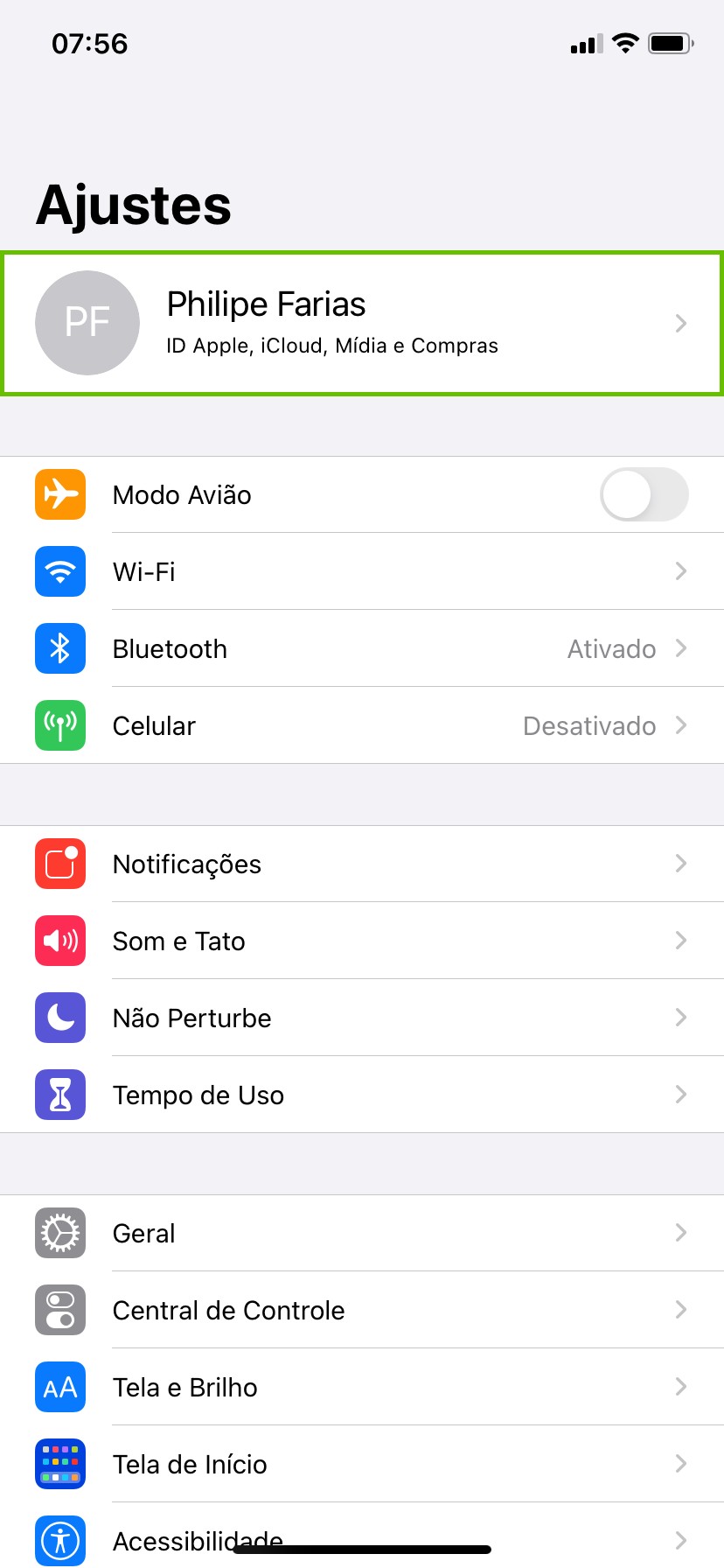Select the Som e Tato row
The image size is (724, 1568).
[362, 941]
